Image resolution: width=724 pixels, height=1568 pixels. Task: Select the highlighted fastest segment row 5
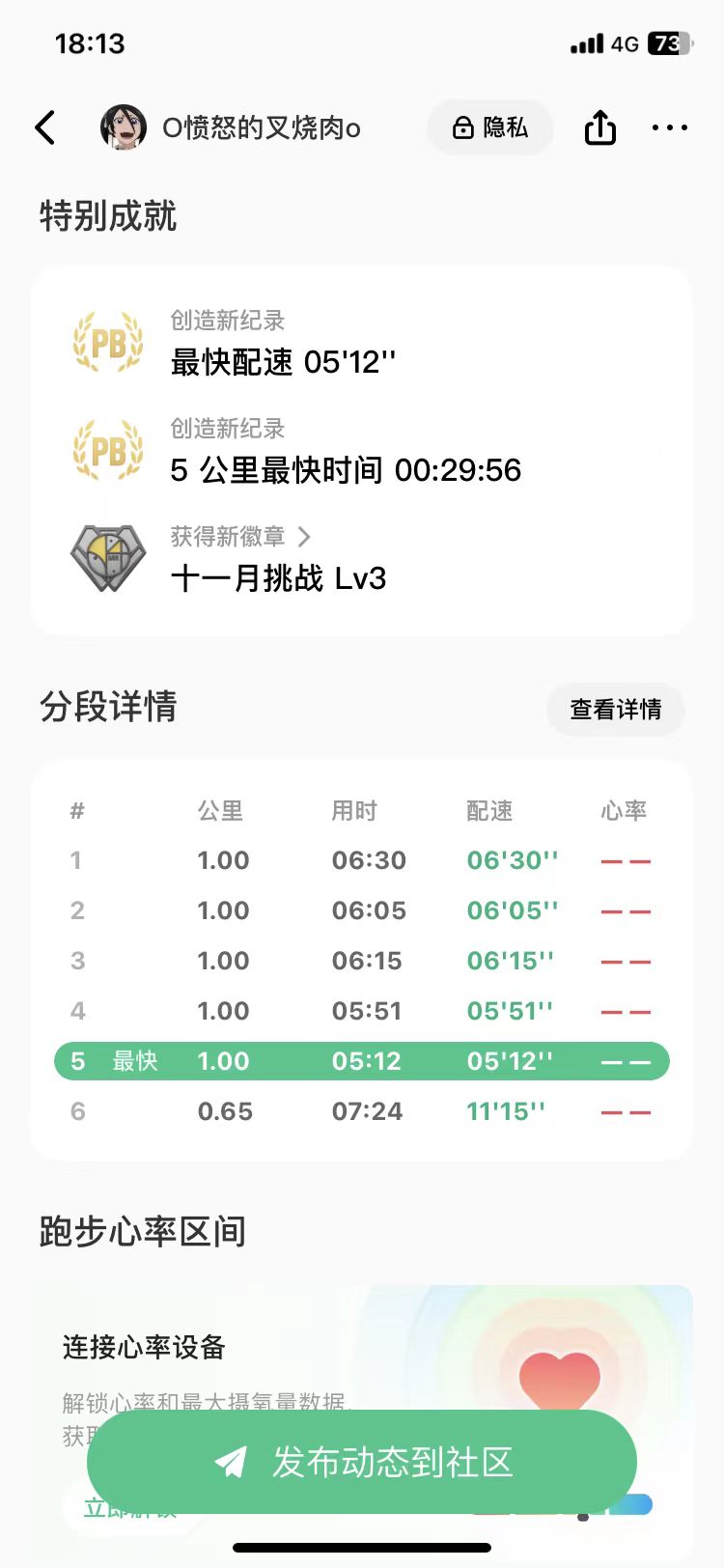361,1060
